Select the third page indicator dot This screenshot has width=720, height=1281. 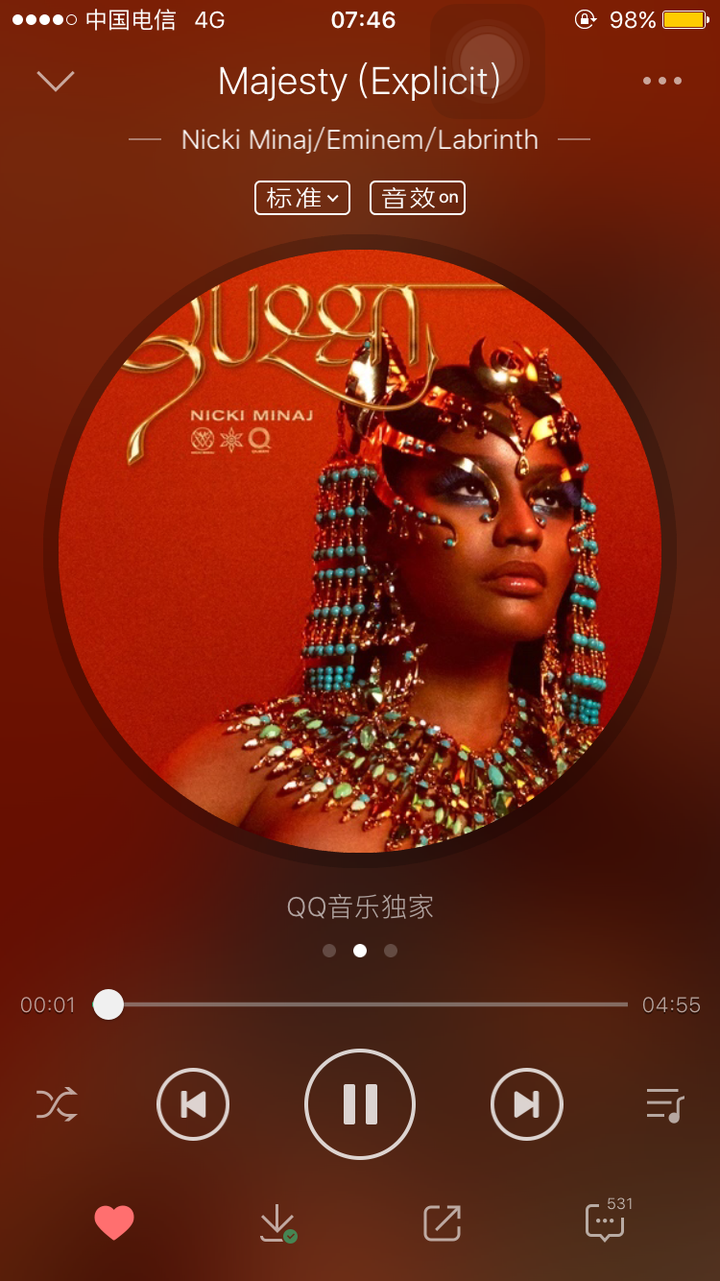click(x=391, y=951)
